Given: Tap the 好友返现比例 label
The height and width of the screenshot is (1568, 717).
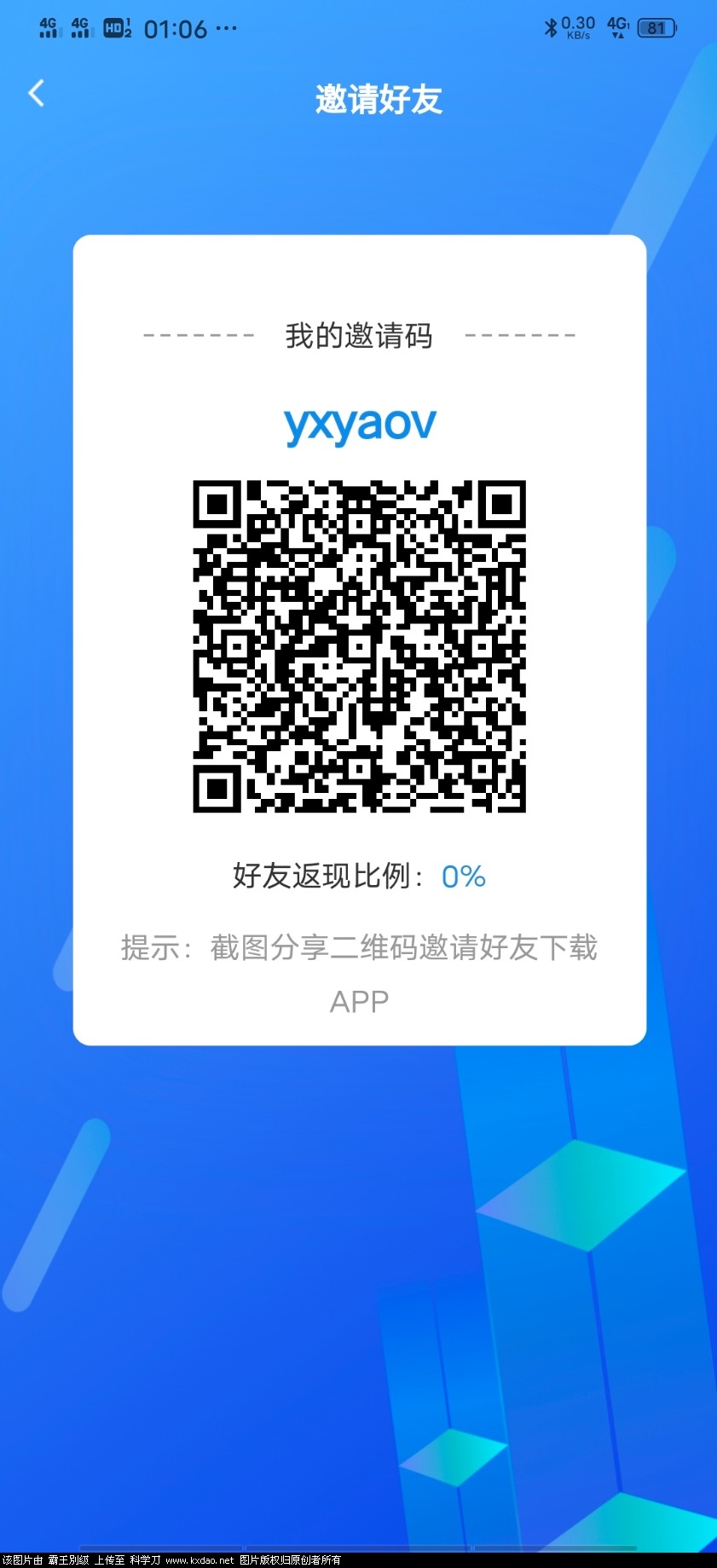Looking at the screenshot, I should pyautogui.click(x=328, y=876).
